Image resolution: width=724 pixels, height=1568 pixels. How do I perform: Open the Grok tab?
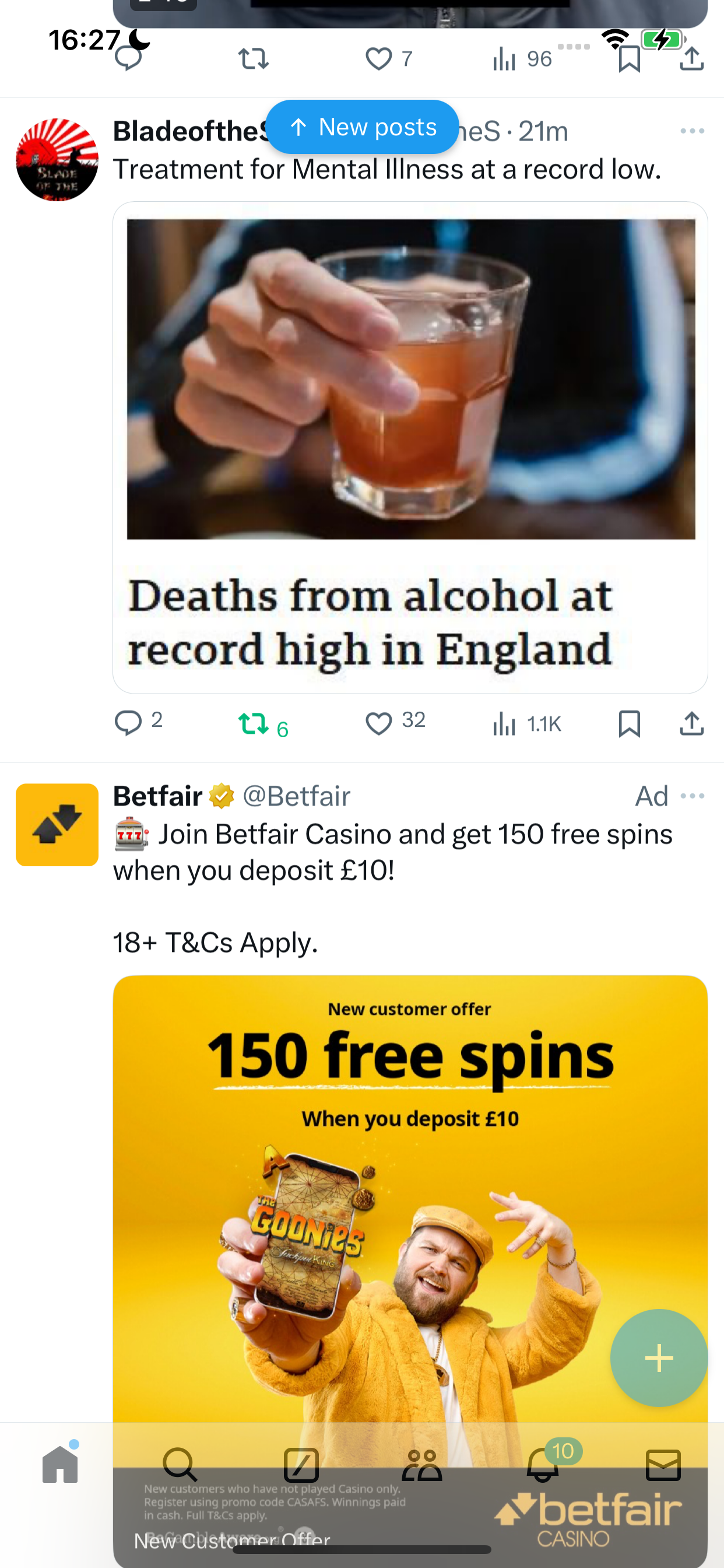[301, 1465]
